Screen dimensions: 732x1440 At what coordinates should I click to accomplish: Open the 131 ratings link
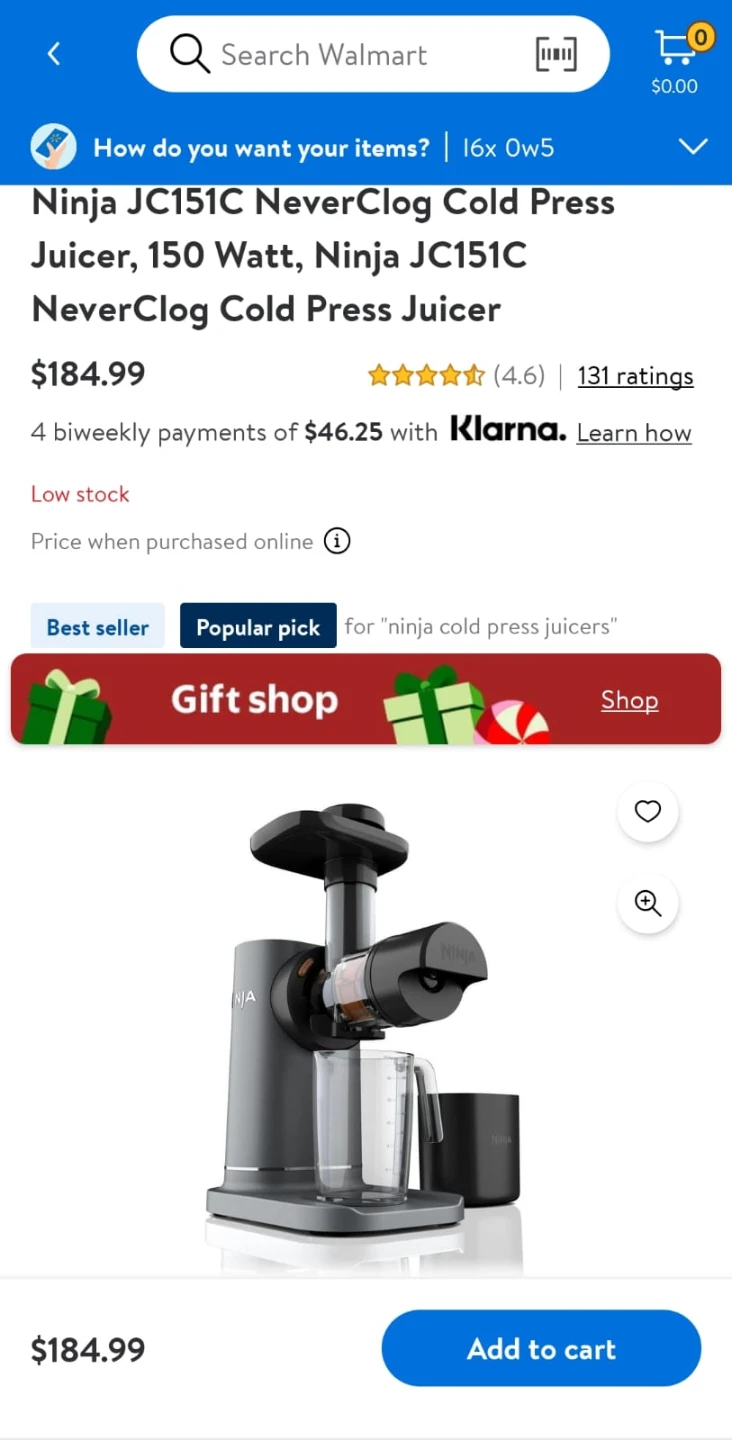635,376
